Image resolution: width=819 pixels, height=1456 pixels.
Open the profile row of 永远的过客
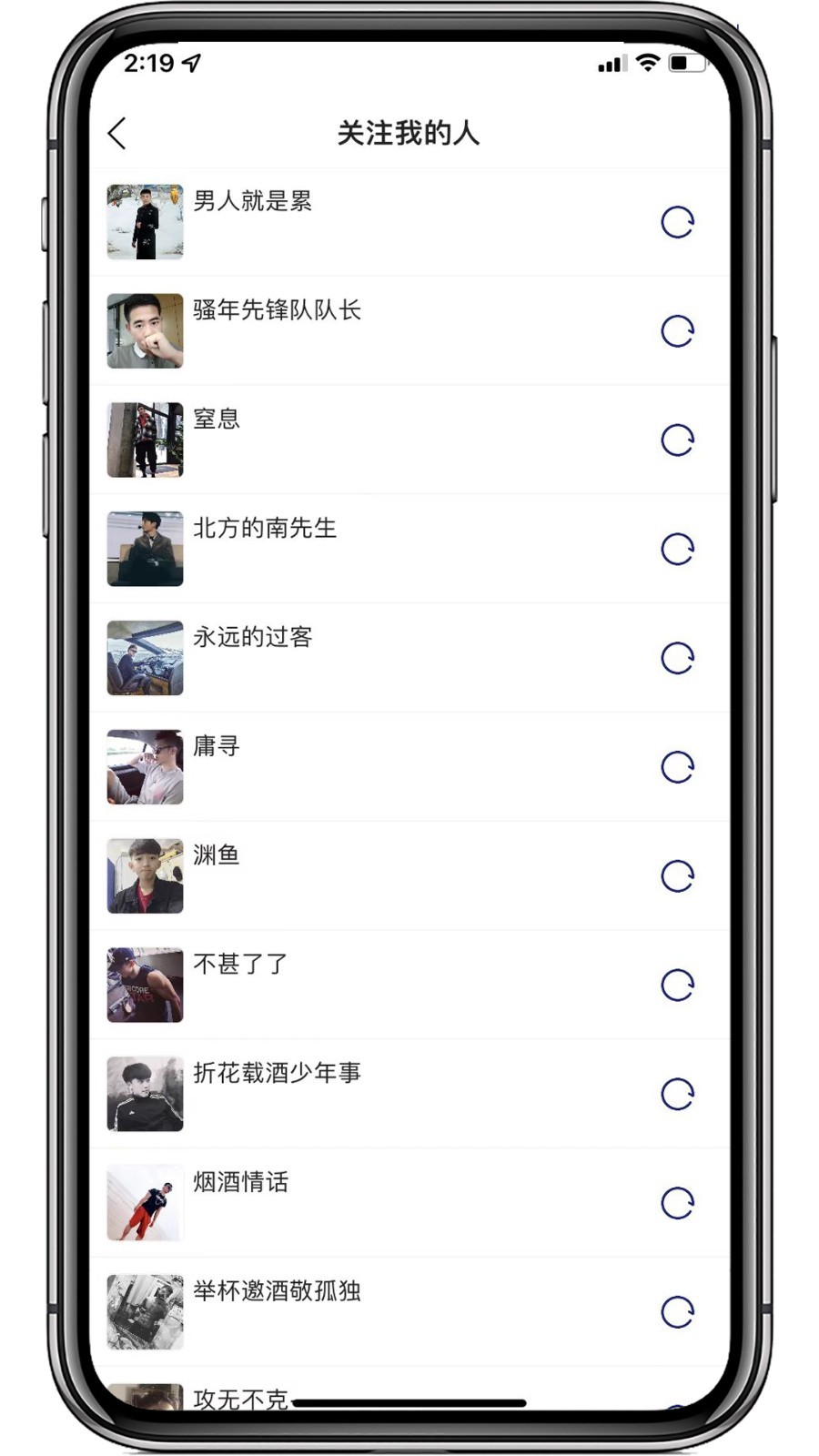coord(409,658)
